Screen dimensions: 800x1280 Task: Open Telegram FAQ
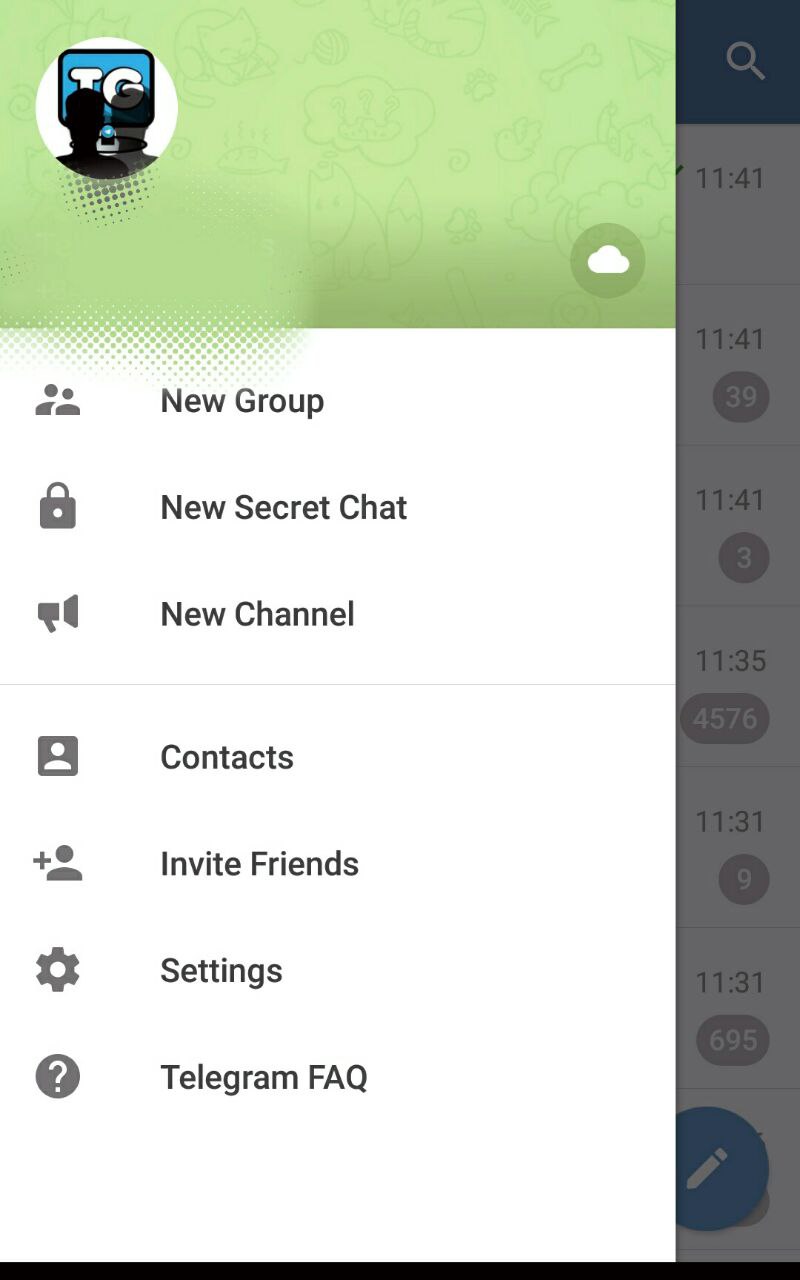pyautogui.click(x=264, y=1077)
